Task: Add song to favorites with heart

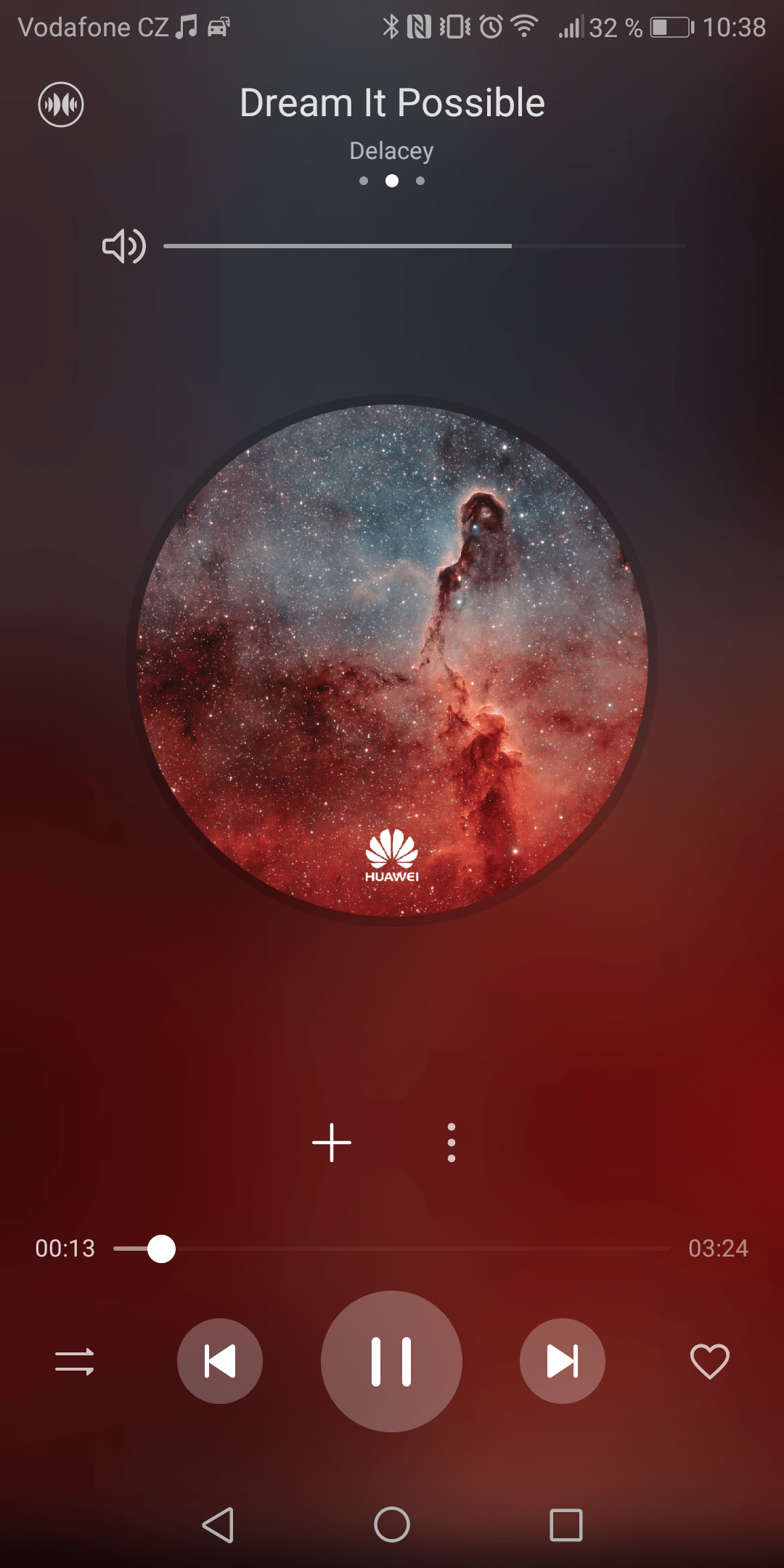Action: 710,1361
